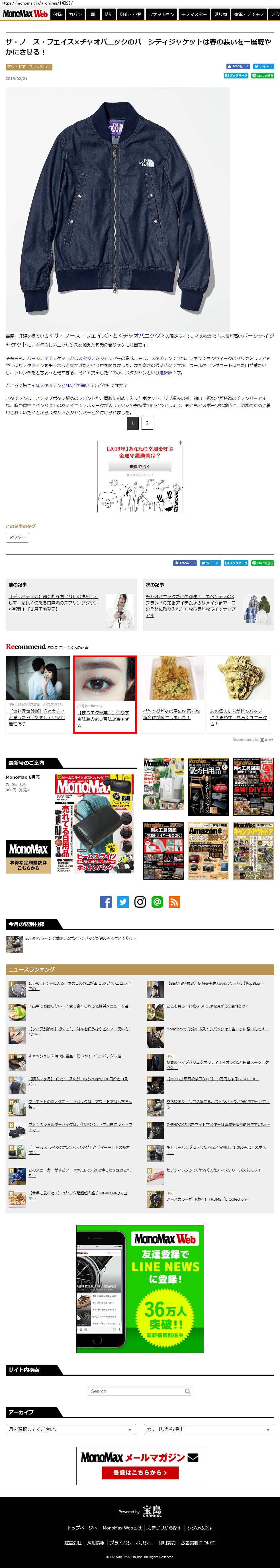Open the カバン category in top navigation

pos(75,14)
